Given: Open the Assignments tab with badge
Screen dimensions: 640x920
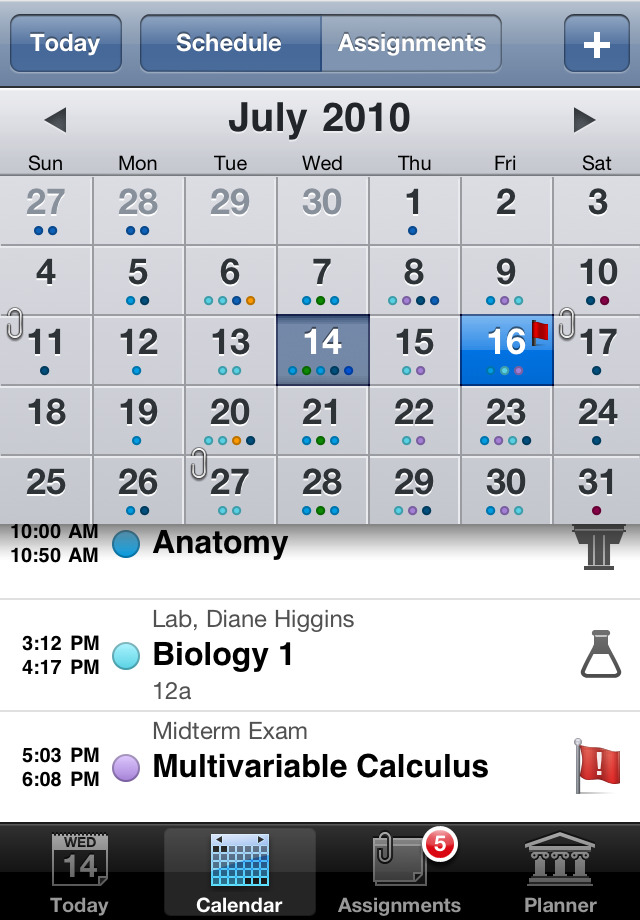Looking at the screenshot, I should click(x=399, y=872).
